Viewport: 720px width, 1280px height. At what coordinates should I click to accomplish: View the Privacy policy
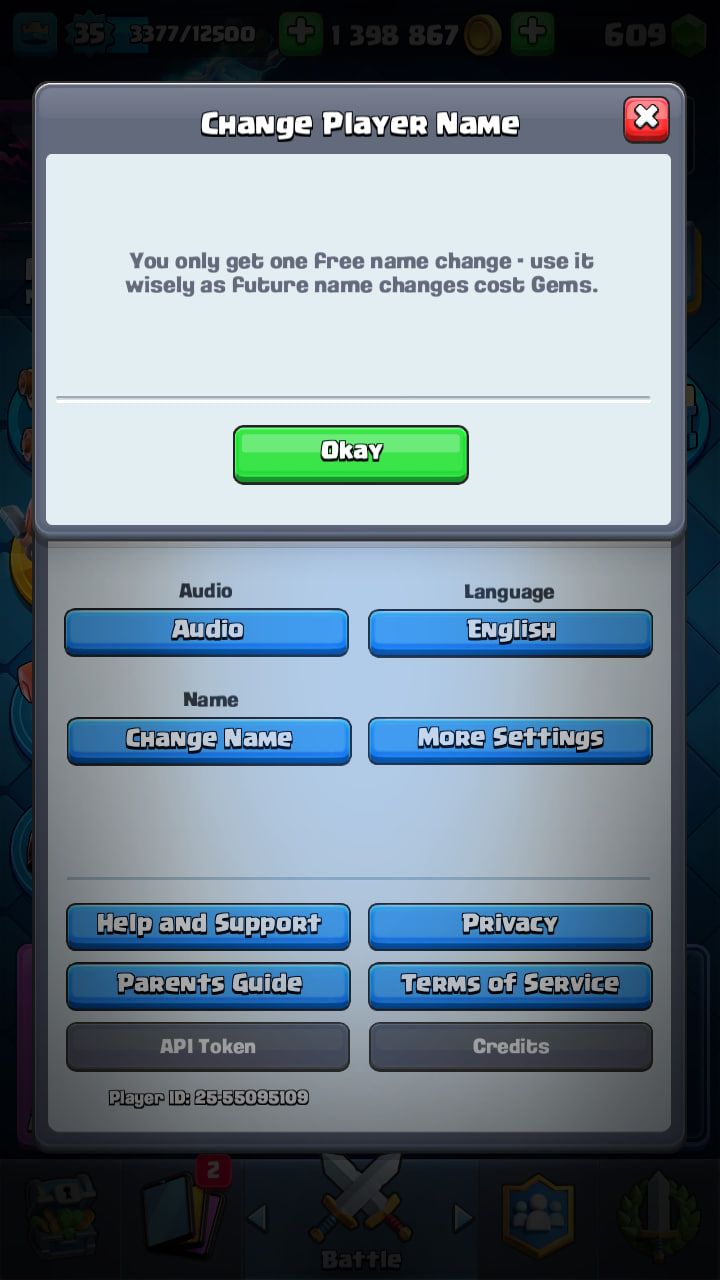click(510, 925)
